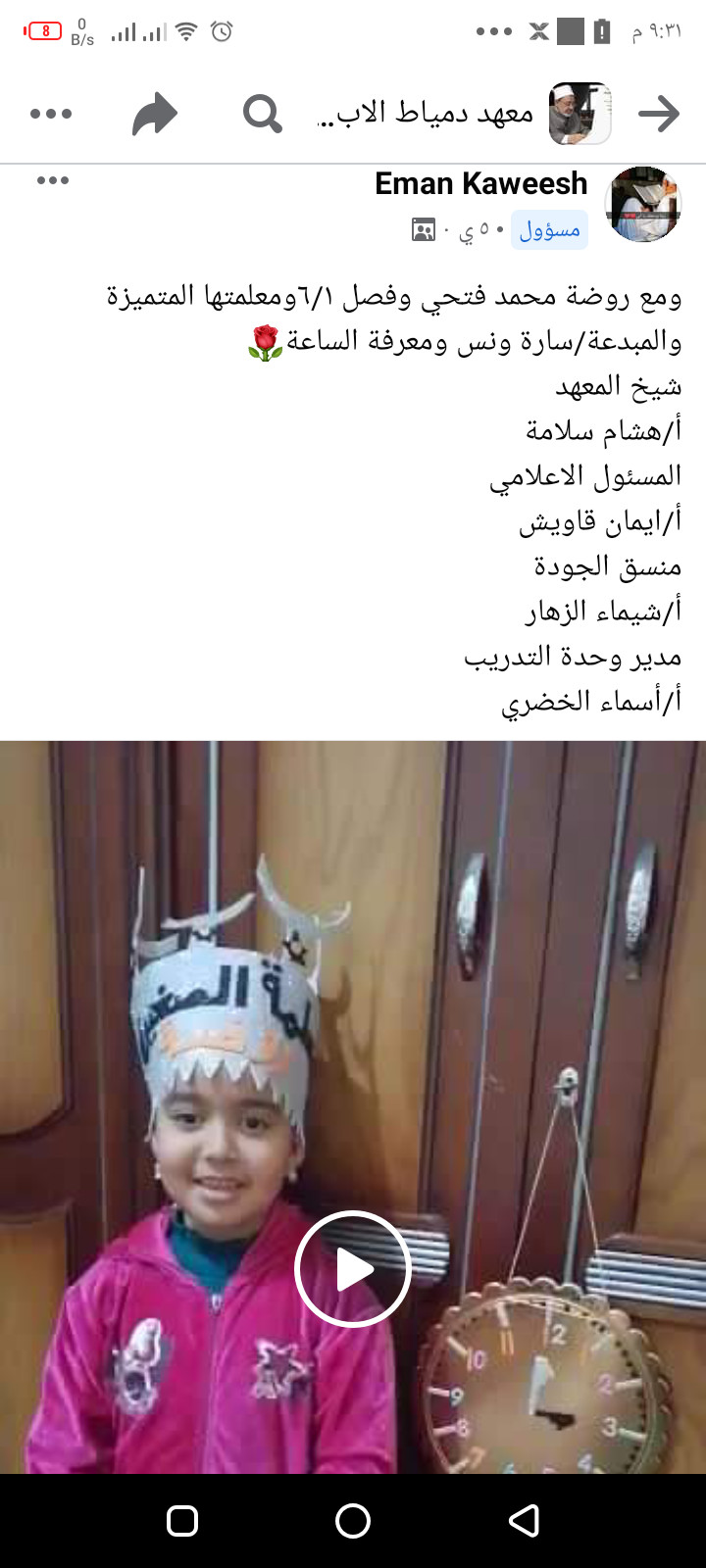Go to the Android home screen

353,1521
